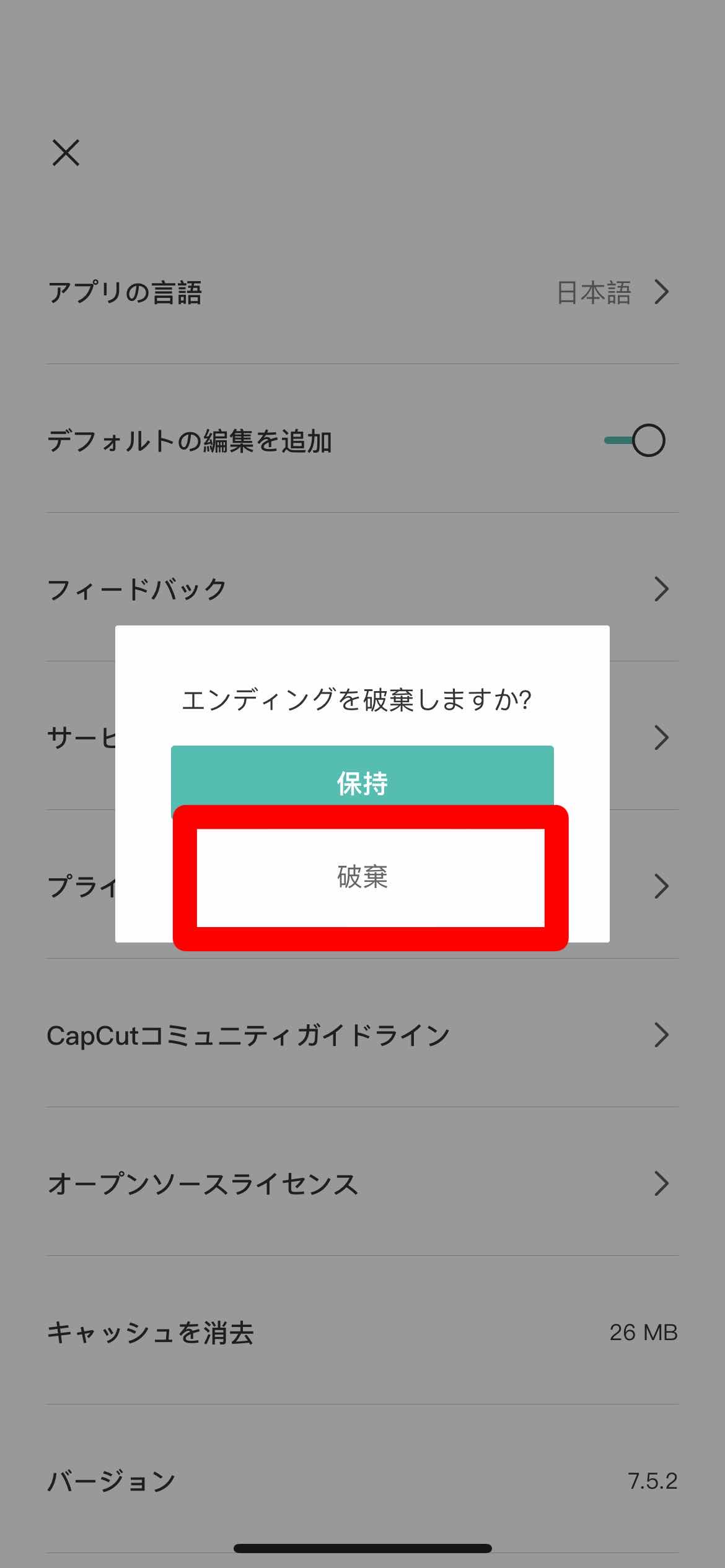Open フィードバック row
This screenshot has height=1568, width=725.
[x=362, y=589]
